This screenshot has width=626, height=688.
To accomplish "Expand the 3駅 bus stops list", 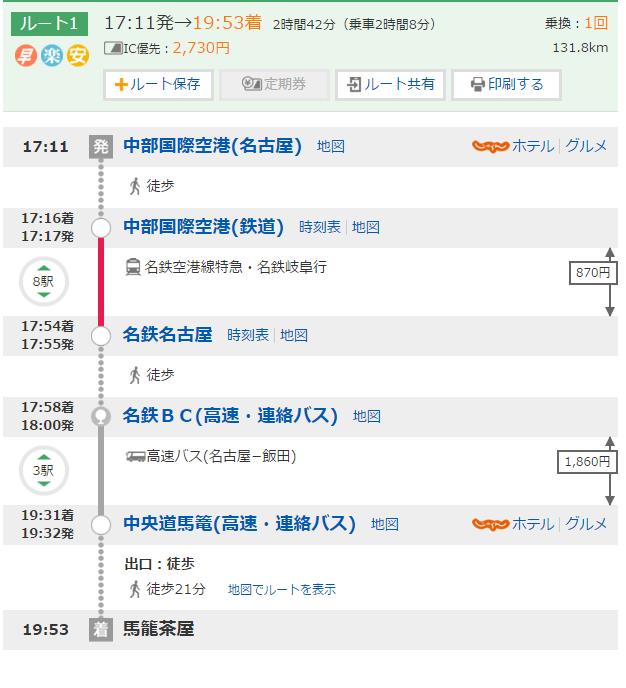I will click(43, 470).
